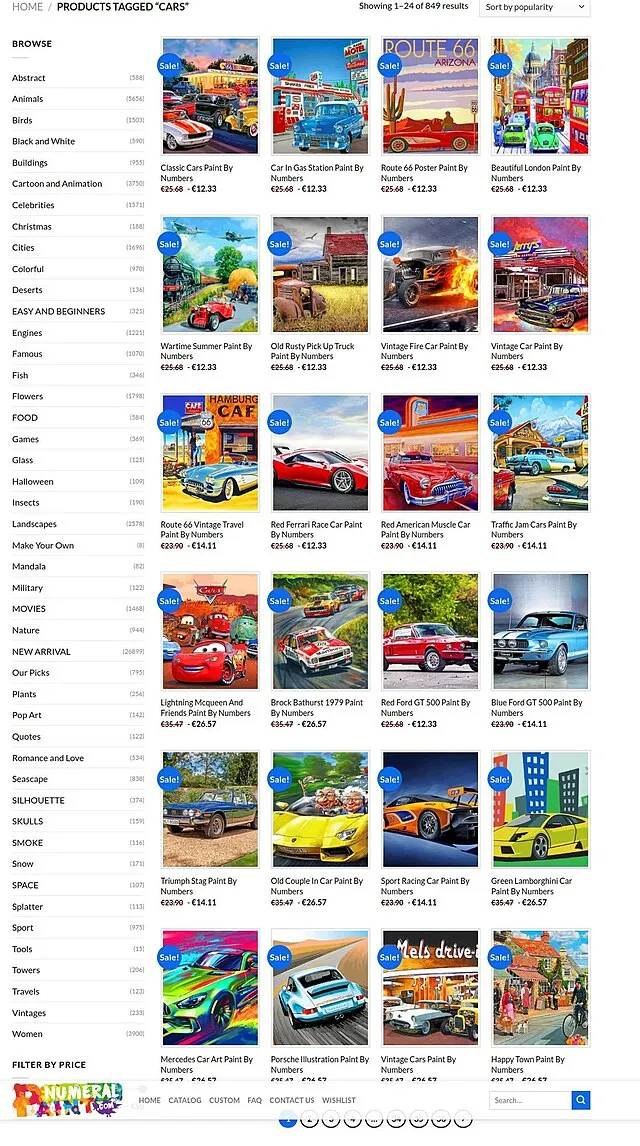
Task: Go to HOME in the breadcrumb
Action: [27, 7]
